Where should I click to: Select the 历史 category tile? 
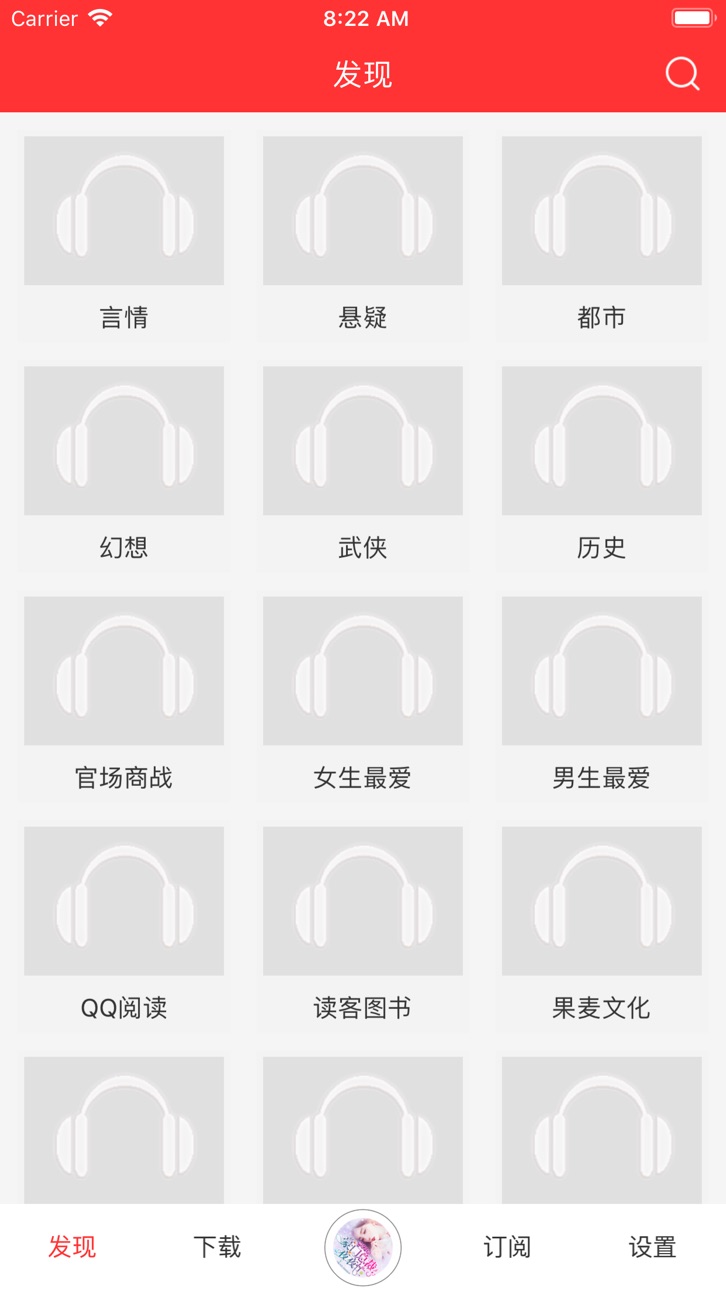click(x=602, y=468)
